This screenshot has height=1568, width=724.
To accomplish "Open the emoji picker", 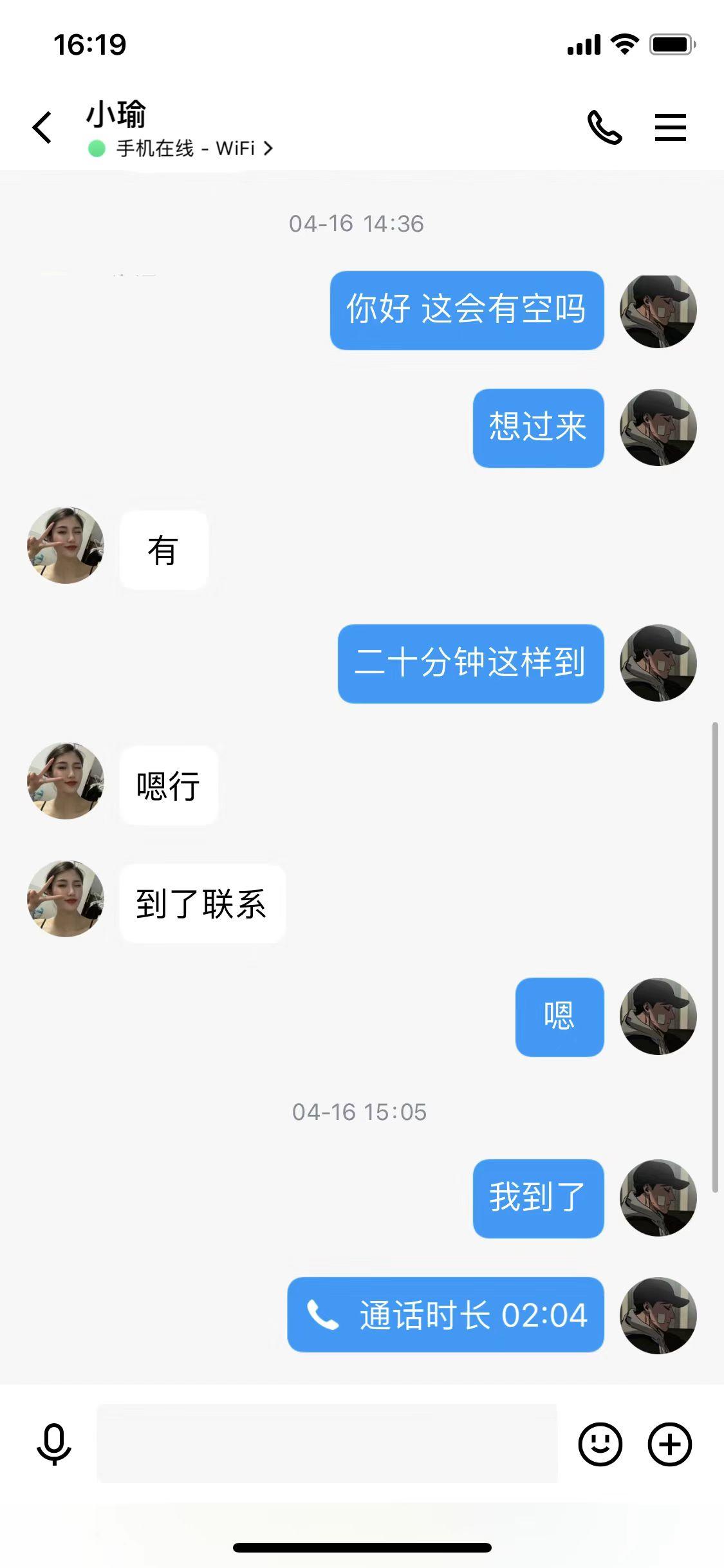I will coord(600,1444).
